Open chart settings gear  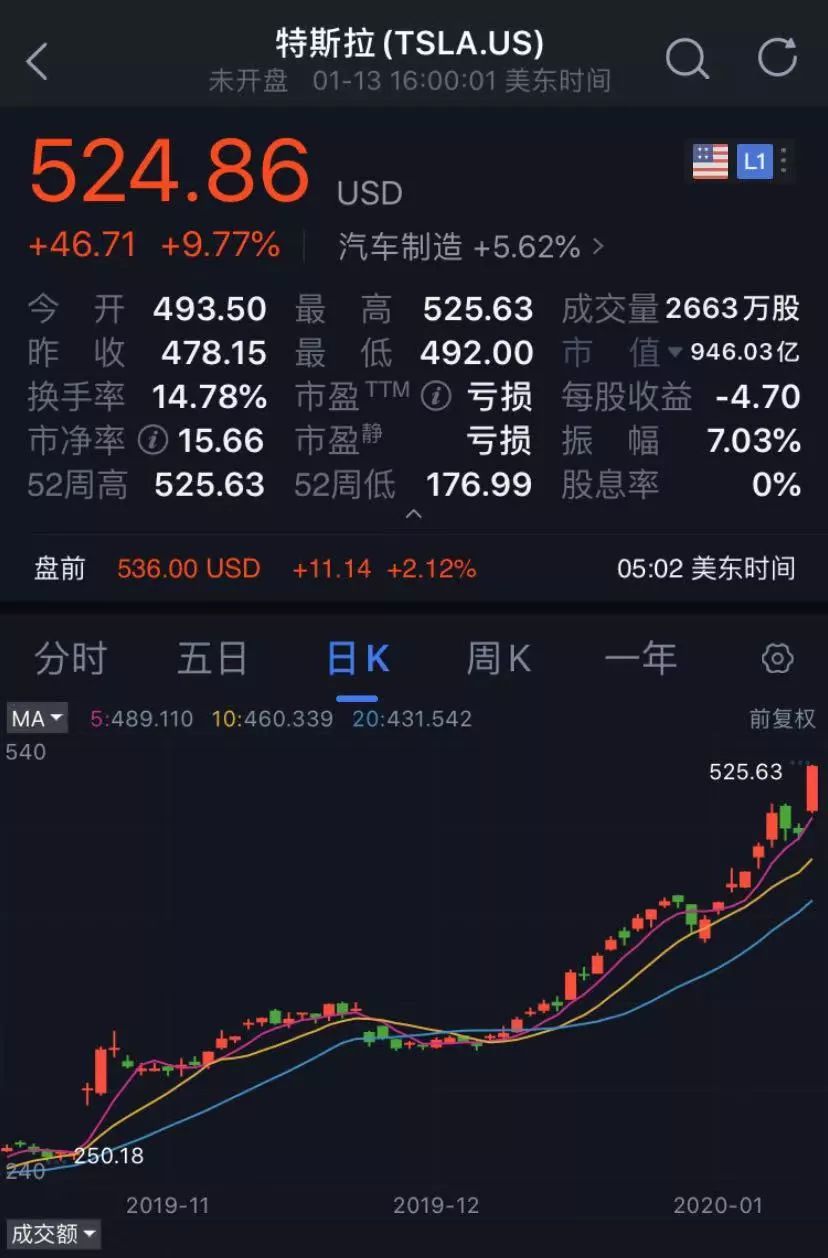point(777,659)
